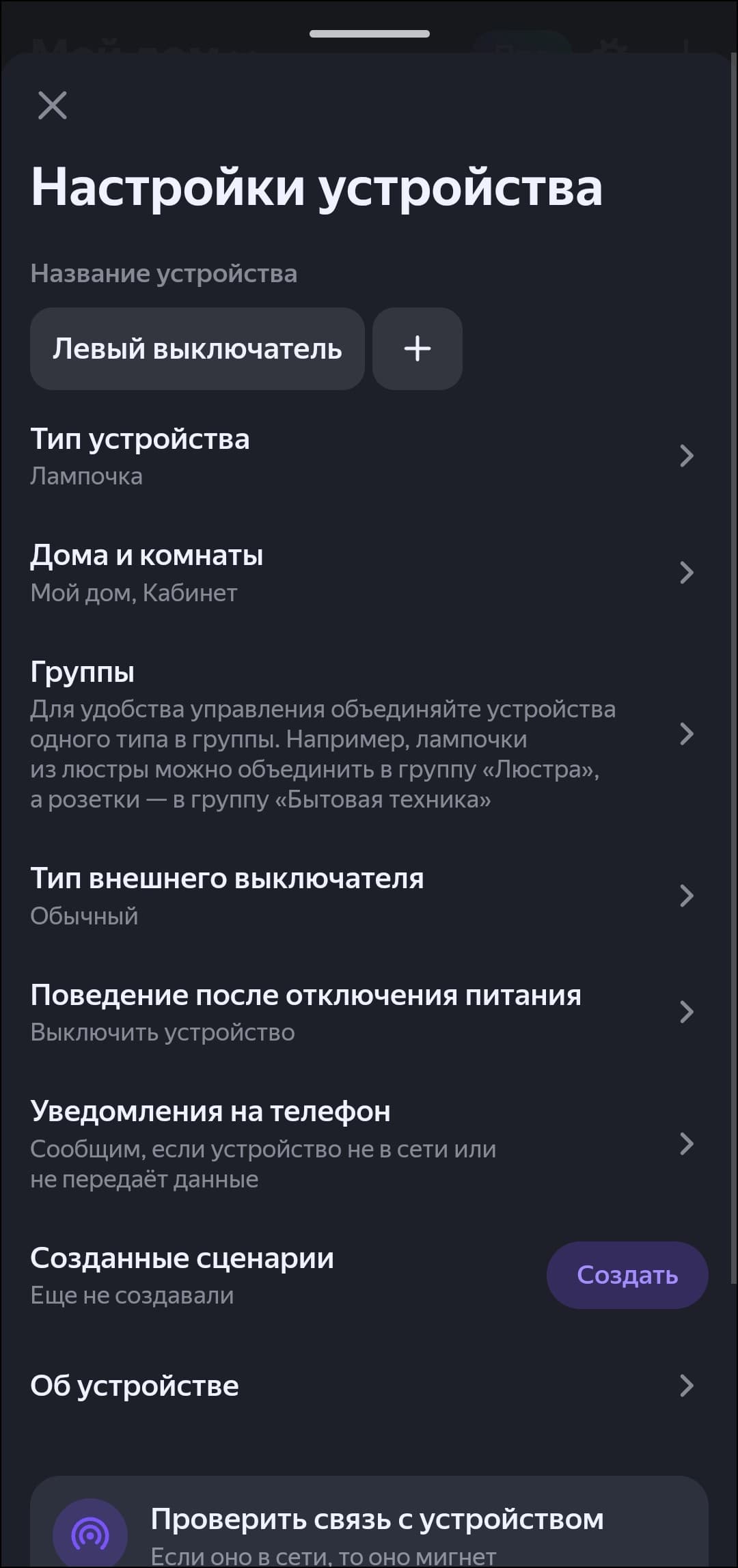The image size is (738, 1568).
Task: Tap Создать to create a scenario
Action: 627,1275
